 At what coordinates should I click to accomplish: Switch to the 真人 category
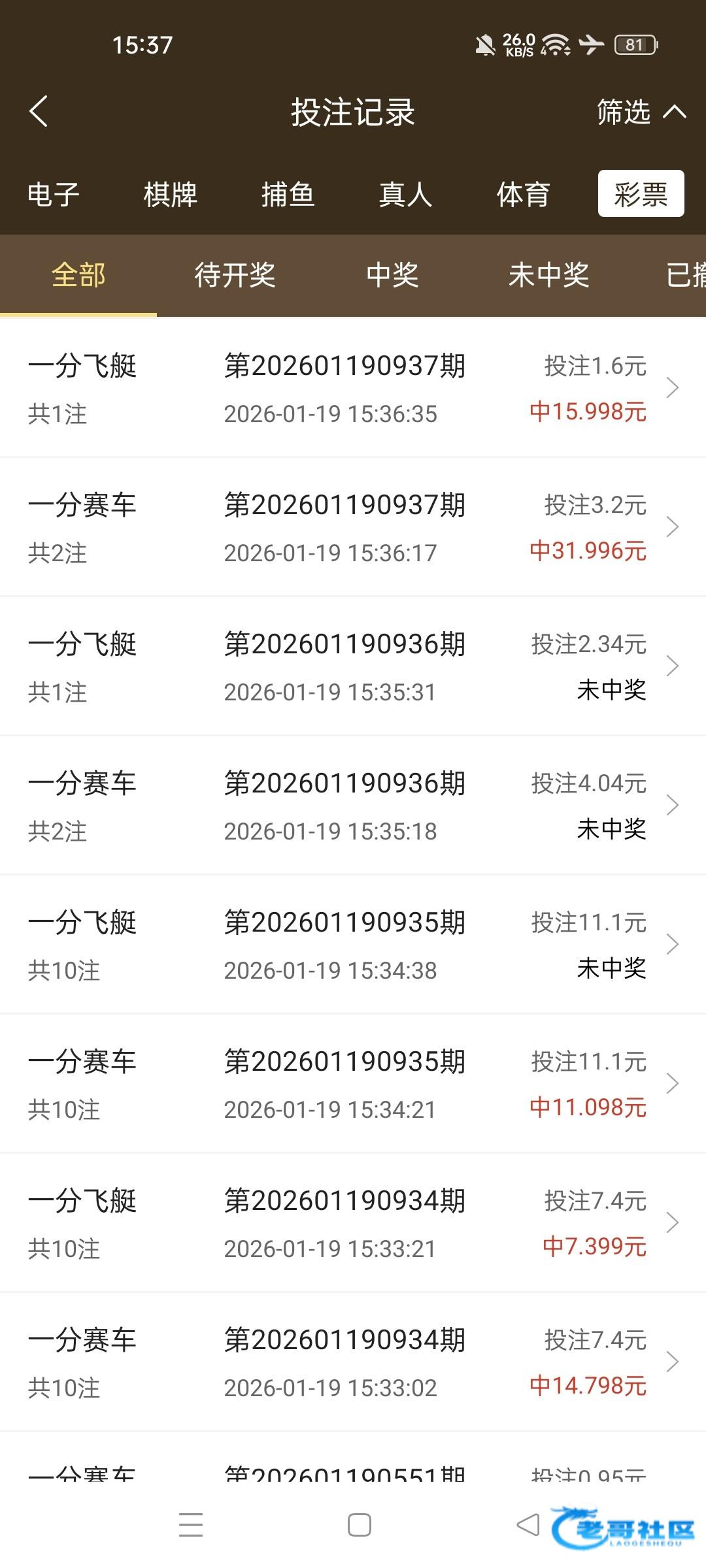[x=405, y=194]
